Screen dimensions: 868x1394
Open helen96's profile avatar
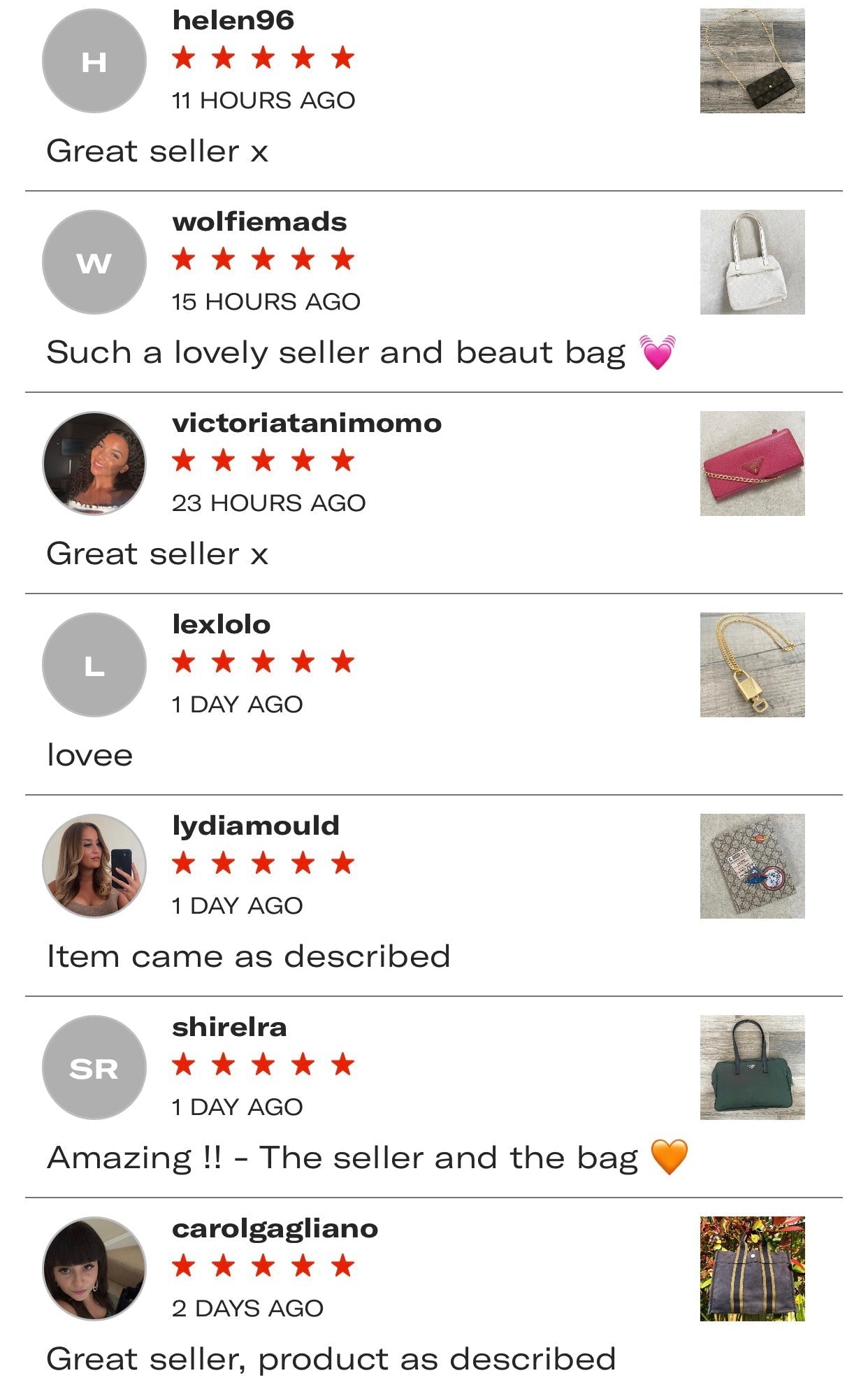[94, 61]
